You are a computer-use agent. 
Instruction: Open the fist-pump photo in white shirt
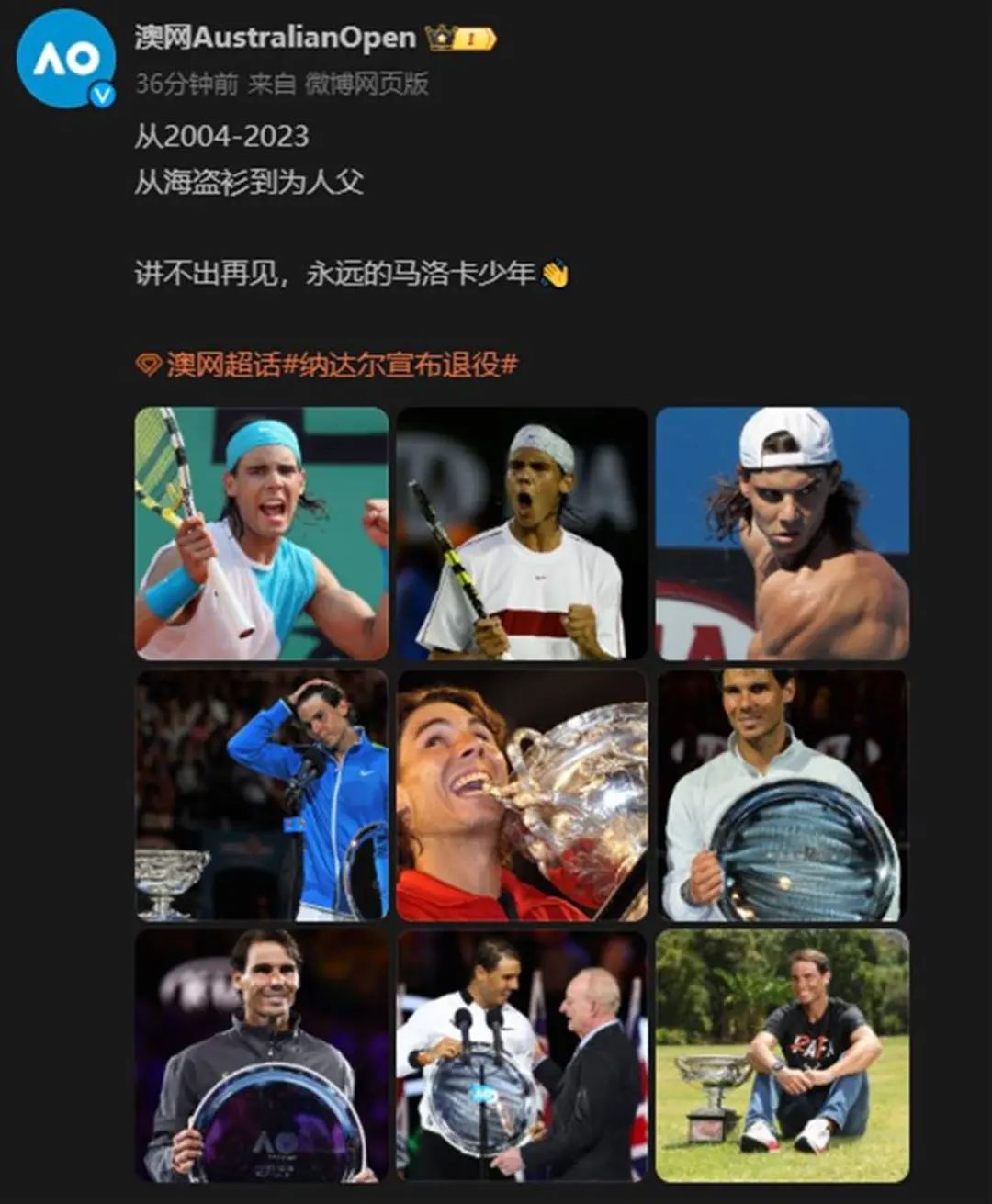(522, 534)
